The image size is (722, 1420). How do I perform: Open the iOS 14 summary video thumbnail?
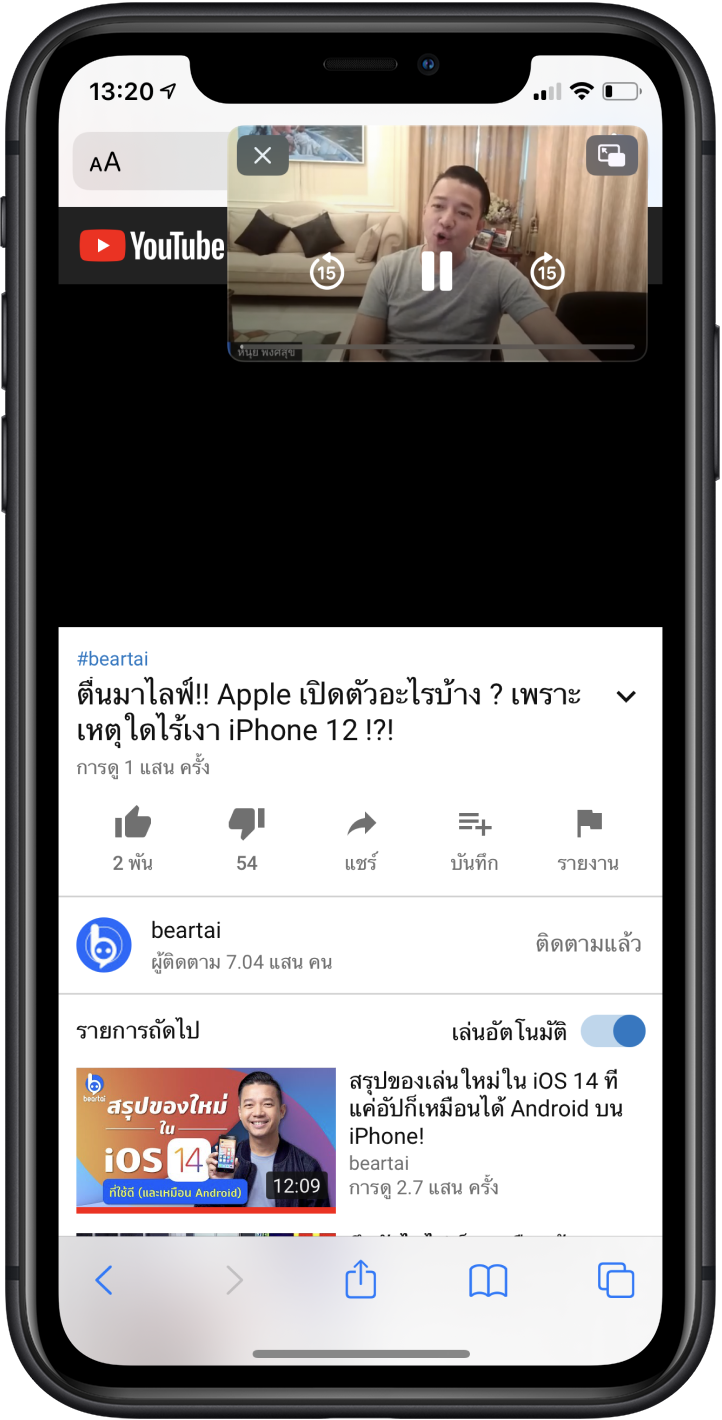206,1139
